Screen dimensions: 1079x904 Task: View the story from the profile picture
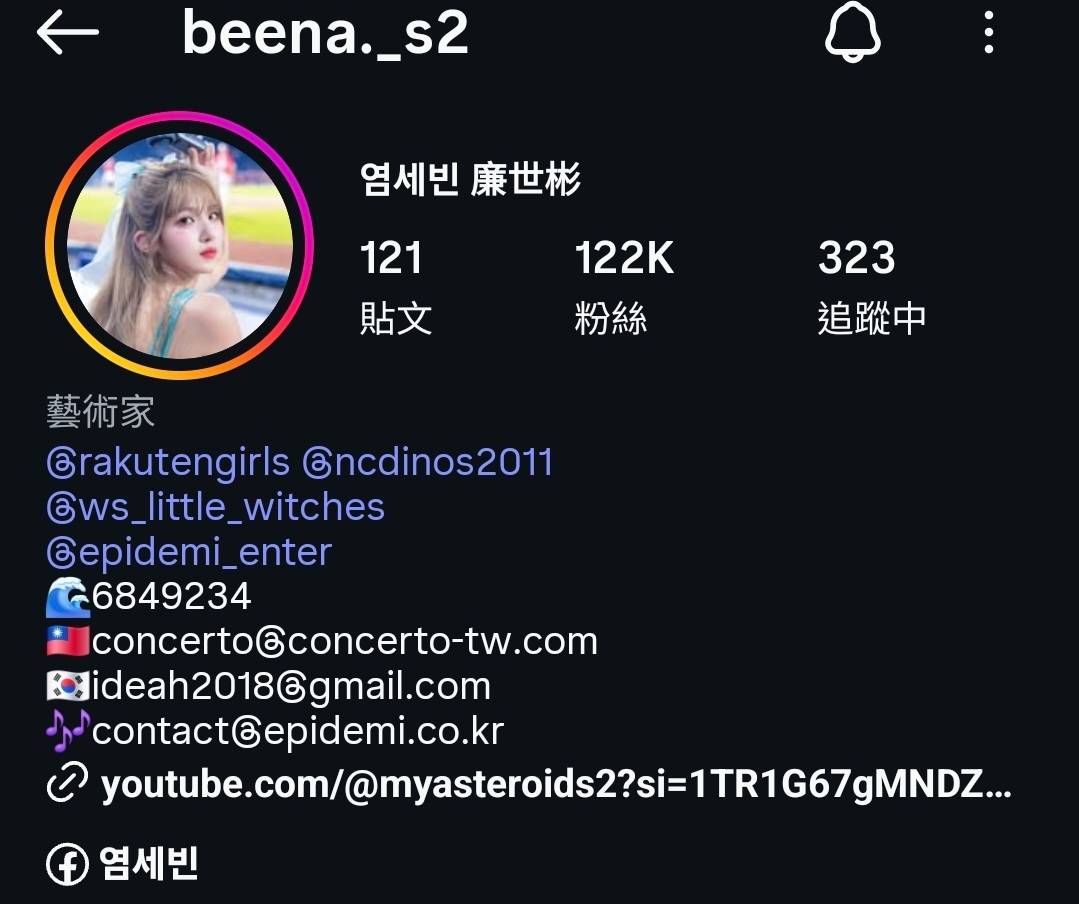180,245
